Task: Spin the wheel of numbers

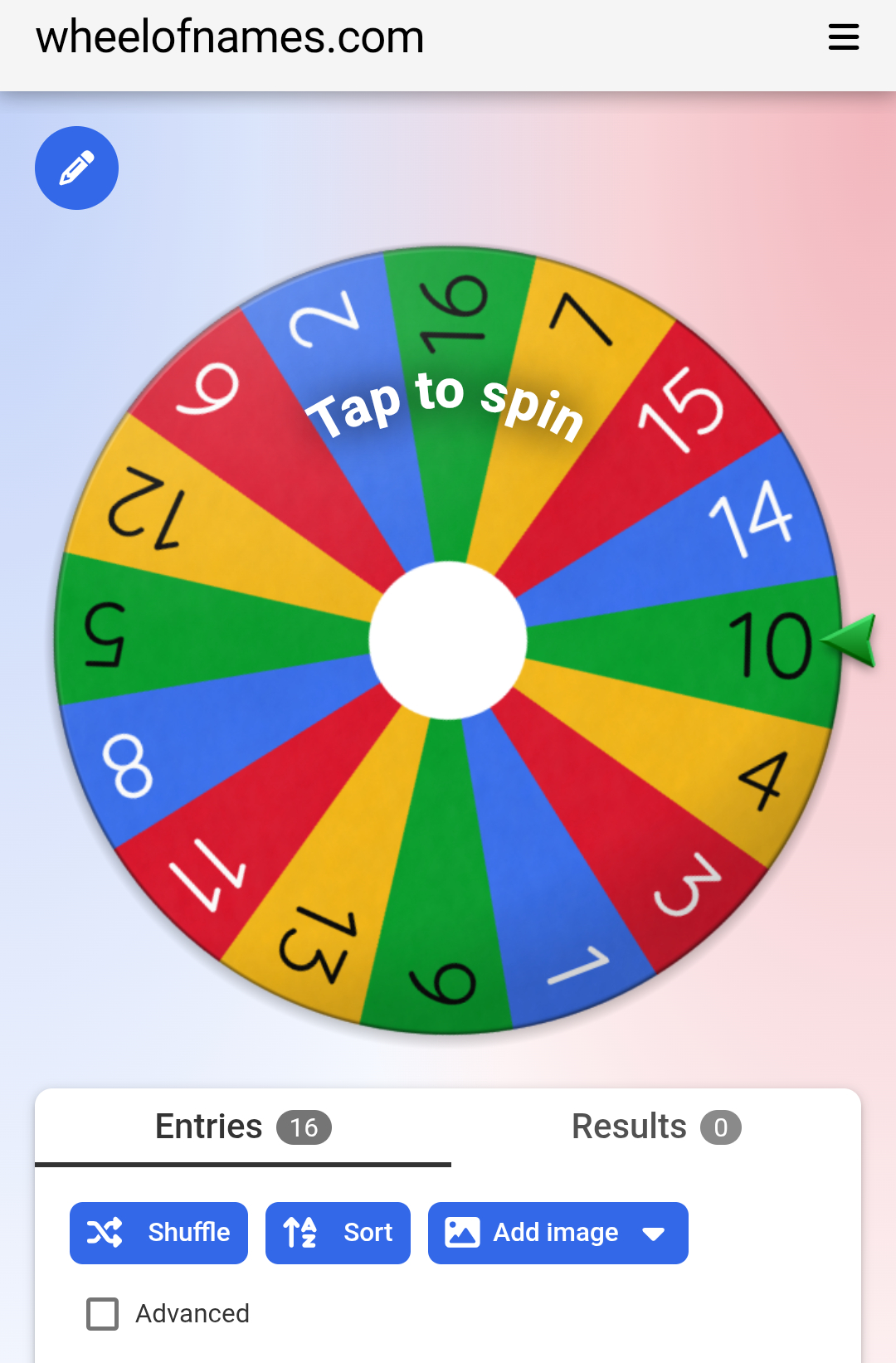Action: pyautogui.click(x=448, y=640)
